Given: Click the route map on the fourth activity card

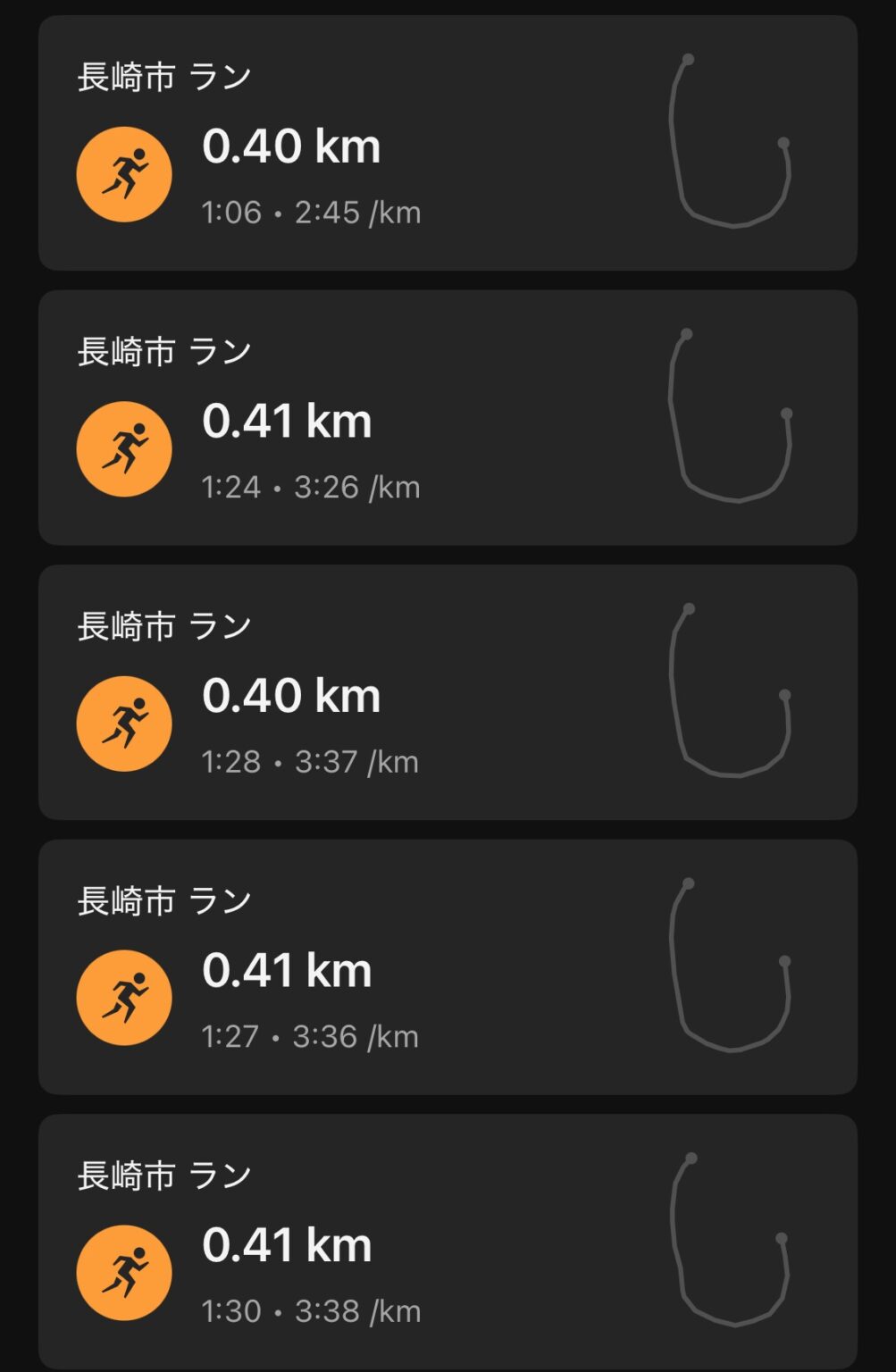Looking at the screenshot, I should [x=733, y=966].
